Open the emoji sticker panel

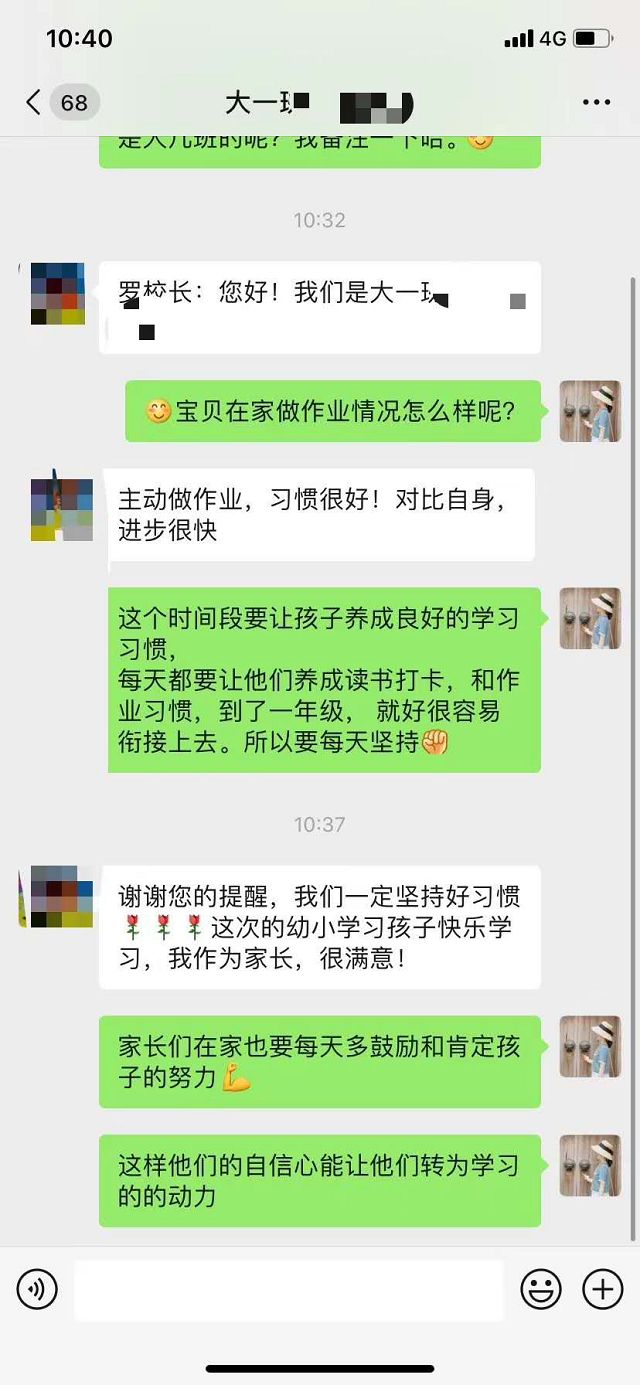pyautogui.click(x=541, y=1290)
